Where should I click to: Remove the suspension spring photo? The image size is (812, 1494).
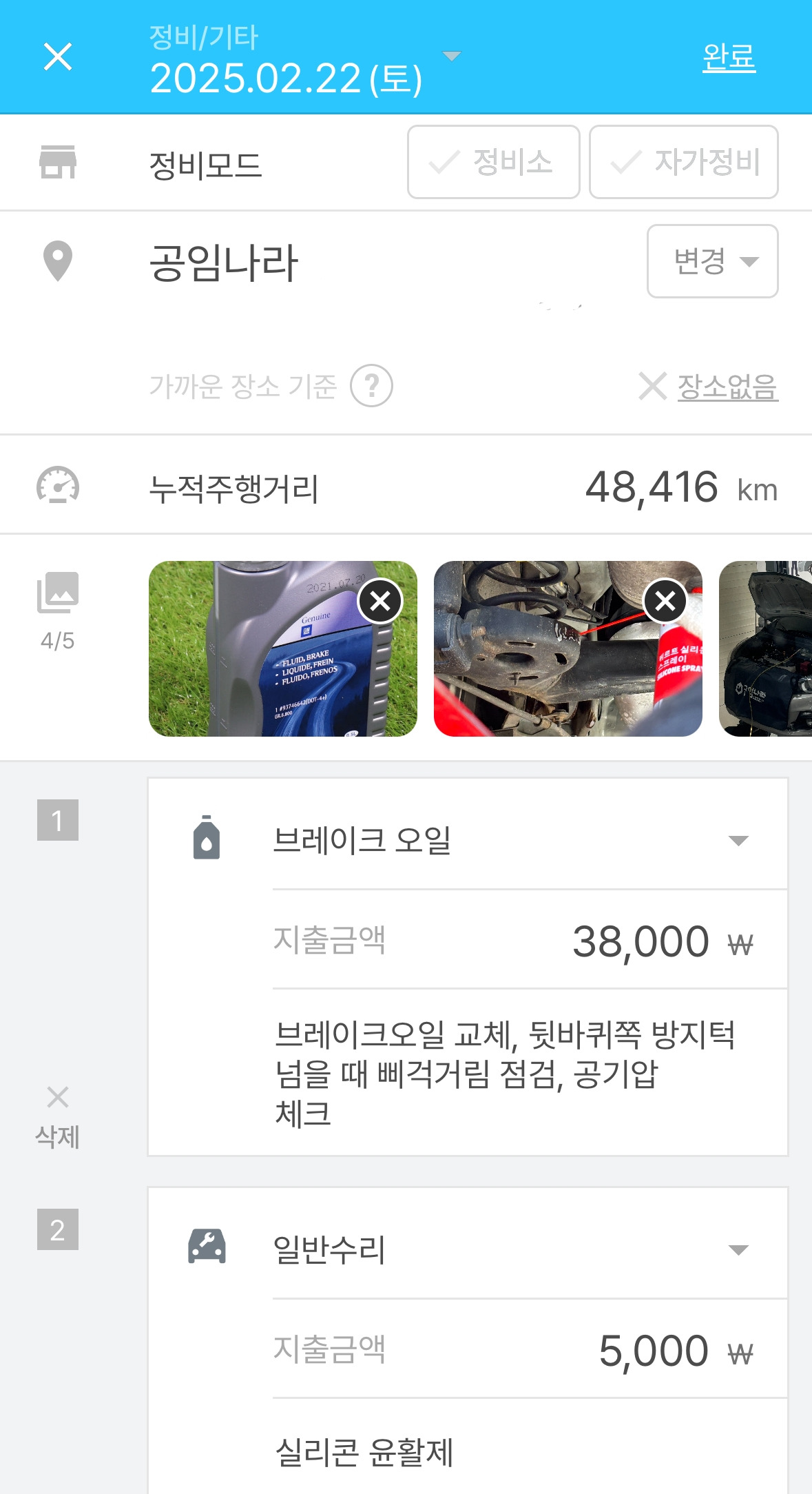[x=665, y=602]
